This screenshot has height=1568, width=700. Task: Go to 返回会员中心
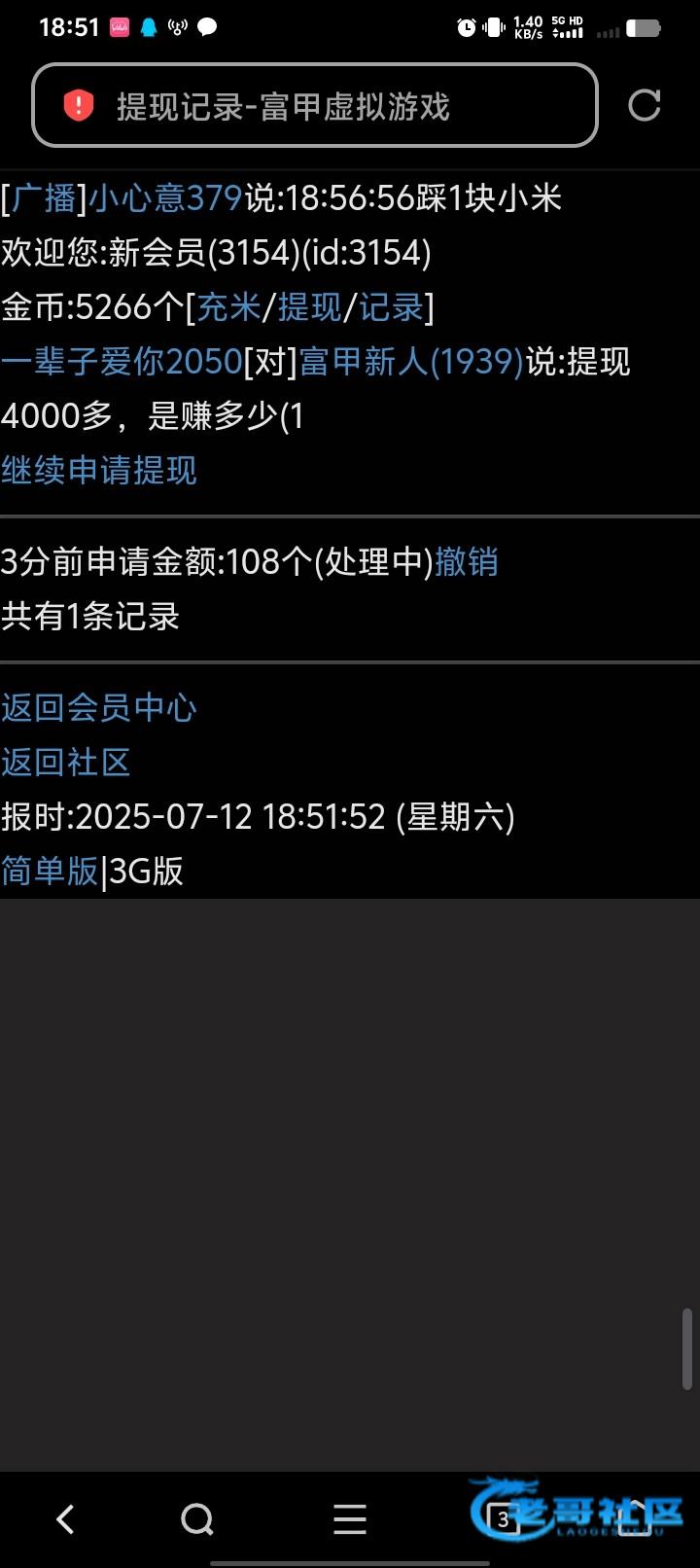pyautogui.click(x=99, y=707)
